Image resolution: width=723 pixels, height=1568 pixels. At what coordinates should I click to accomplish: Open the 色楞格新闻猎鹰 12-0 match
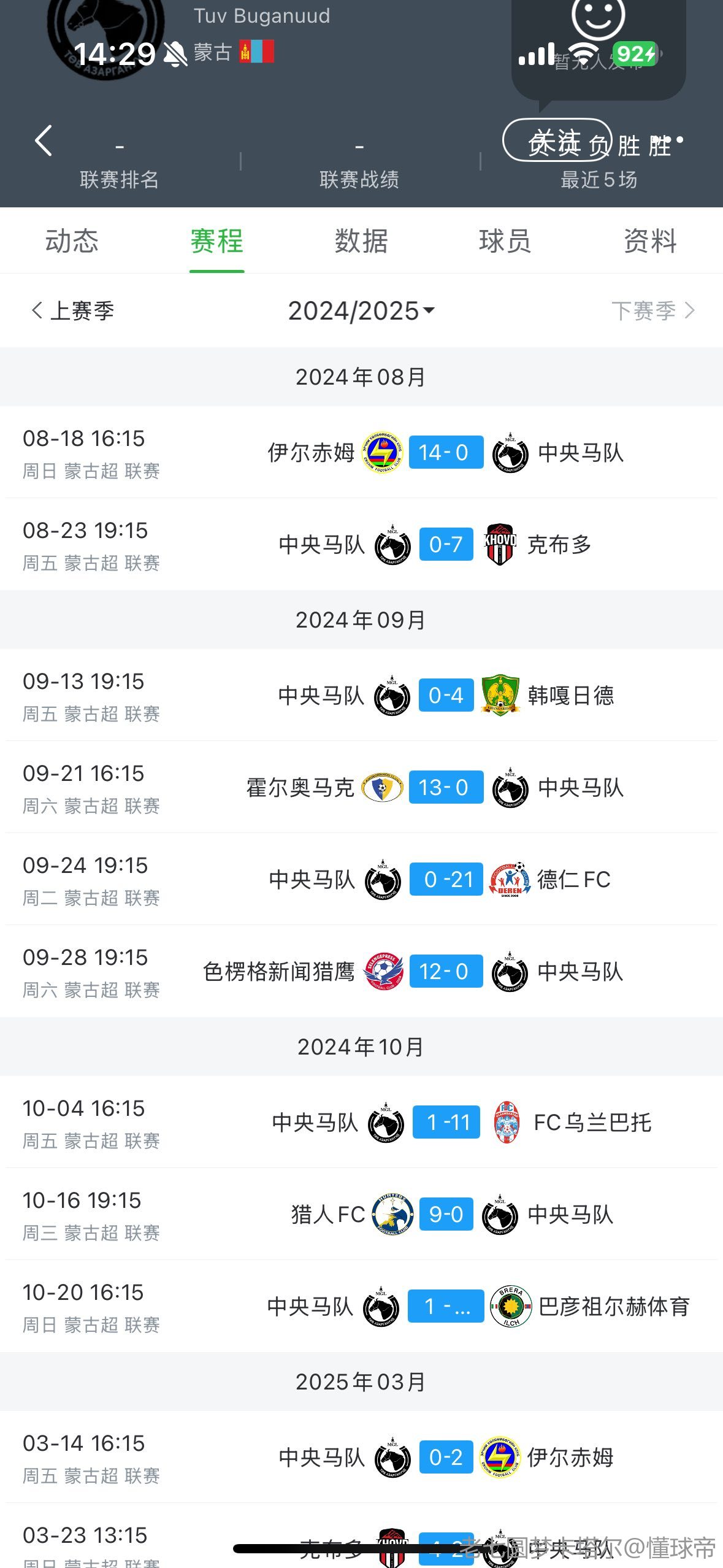(361, 972)
